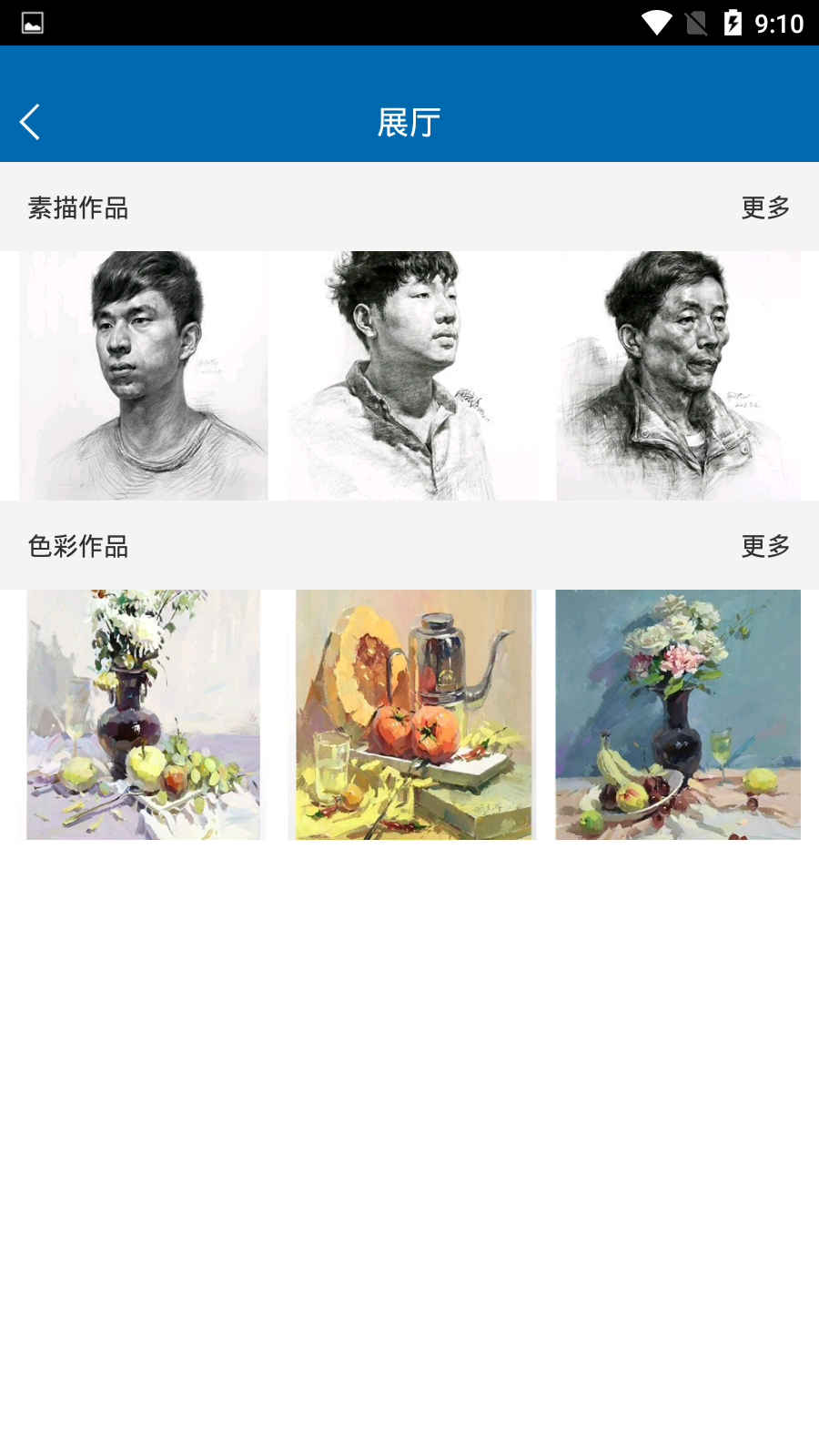The height and width of the screenshot is (1456, 819).
Task: Open the sketch of man in collared shirt
Action: (x=411, y=375)
